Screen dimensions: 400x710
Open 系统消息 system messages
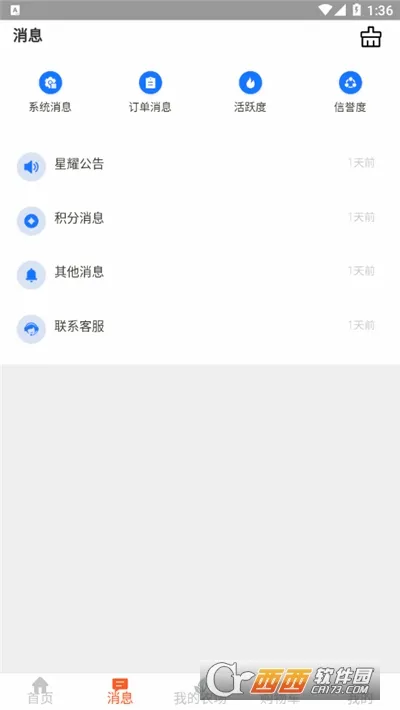click(x=50, y=92)
